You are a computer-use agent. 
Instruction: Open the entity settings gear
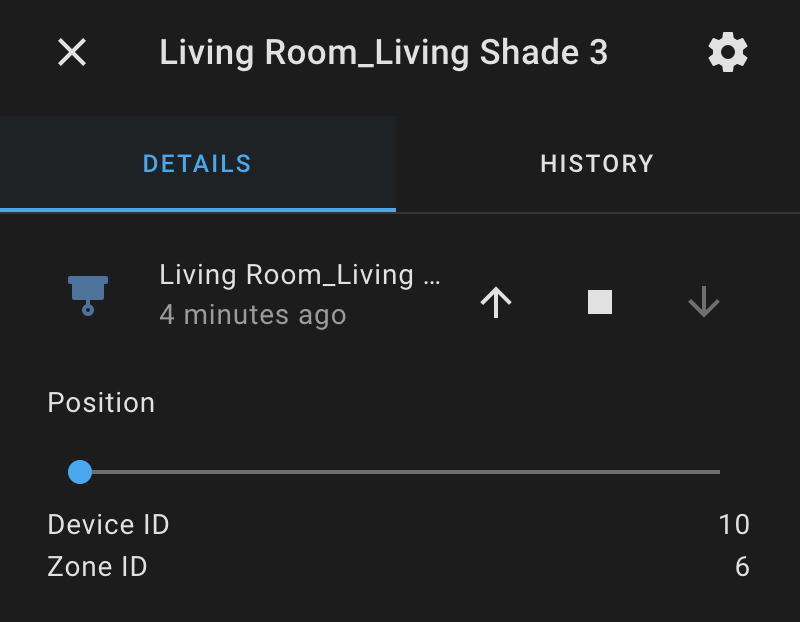click(728, 52)
